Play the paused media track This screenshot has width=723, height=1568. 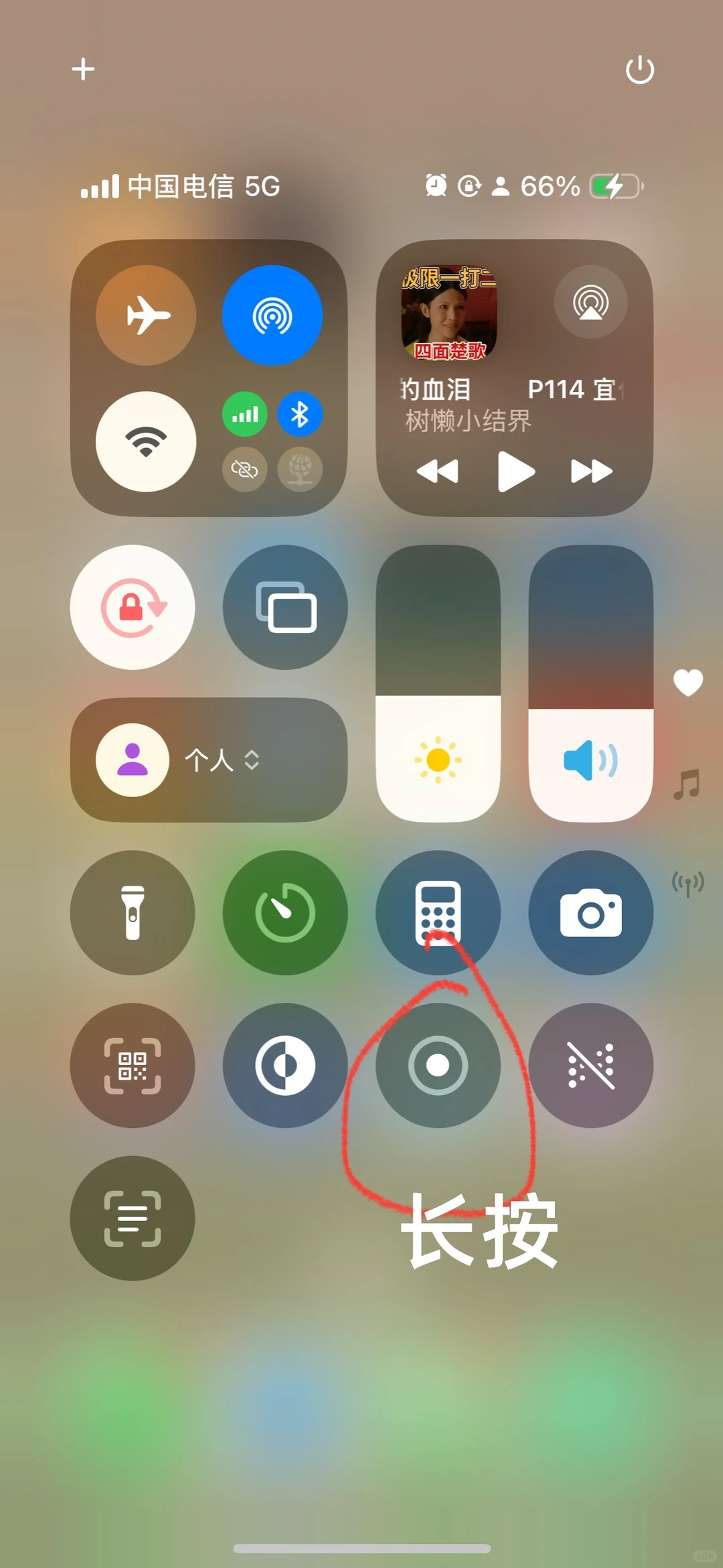click(x=515, y=472)
